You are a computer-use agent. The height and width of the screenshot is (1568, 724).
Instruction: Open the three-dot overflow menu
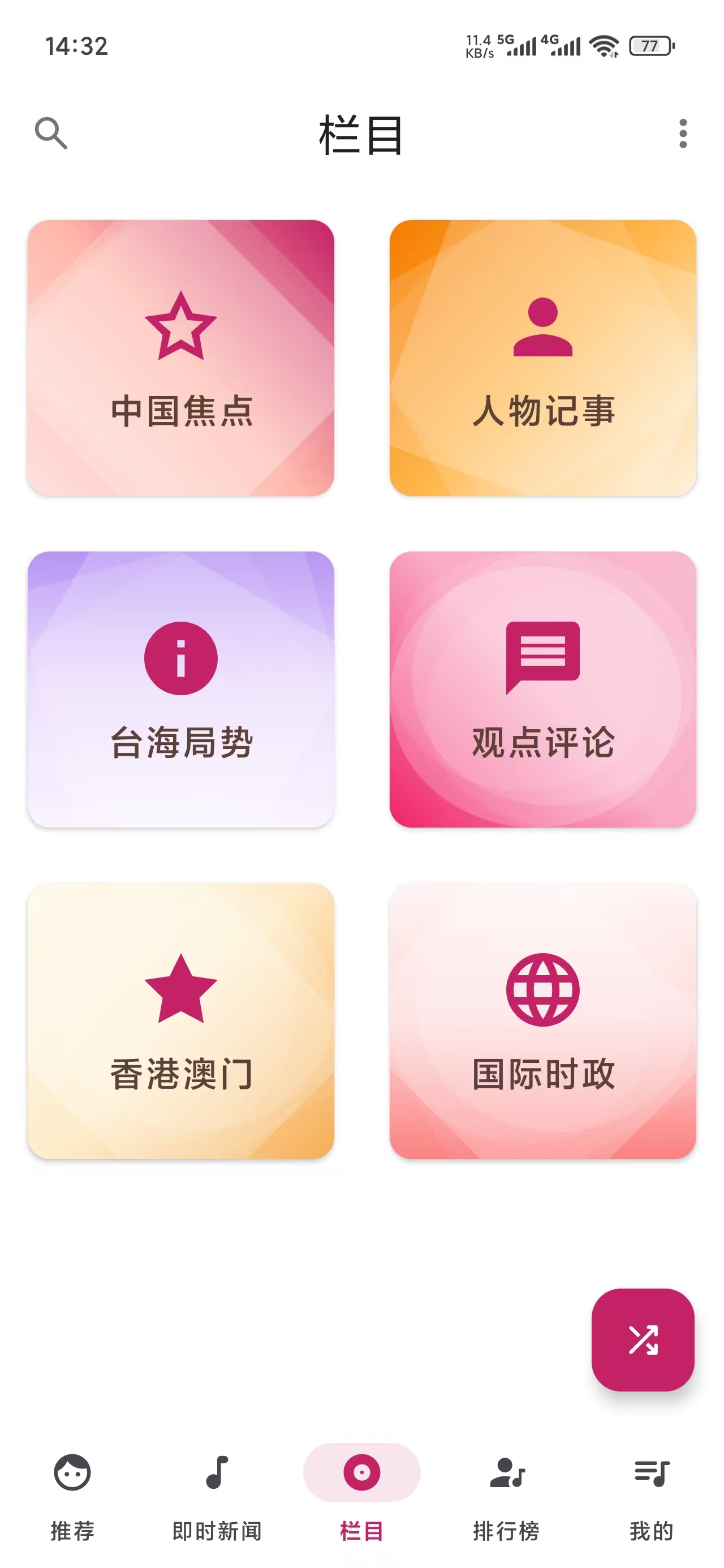click(683, 134)
